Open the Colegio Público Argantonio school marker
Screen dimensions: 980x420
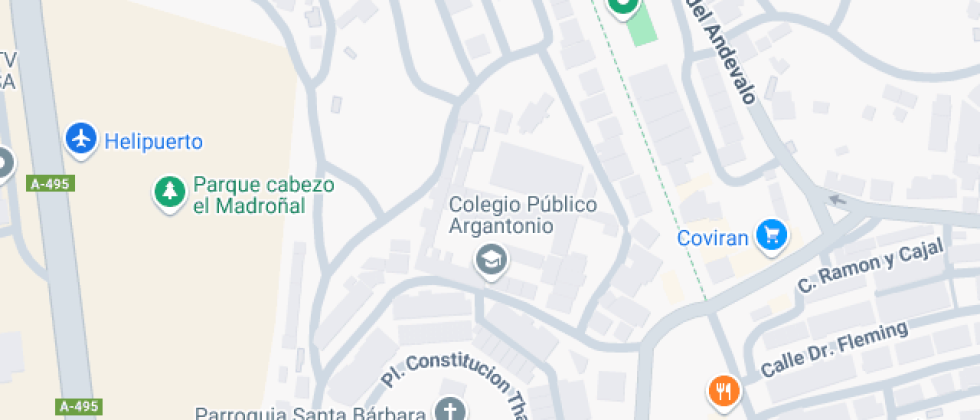(491, 263)
